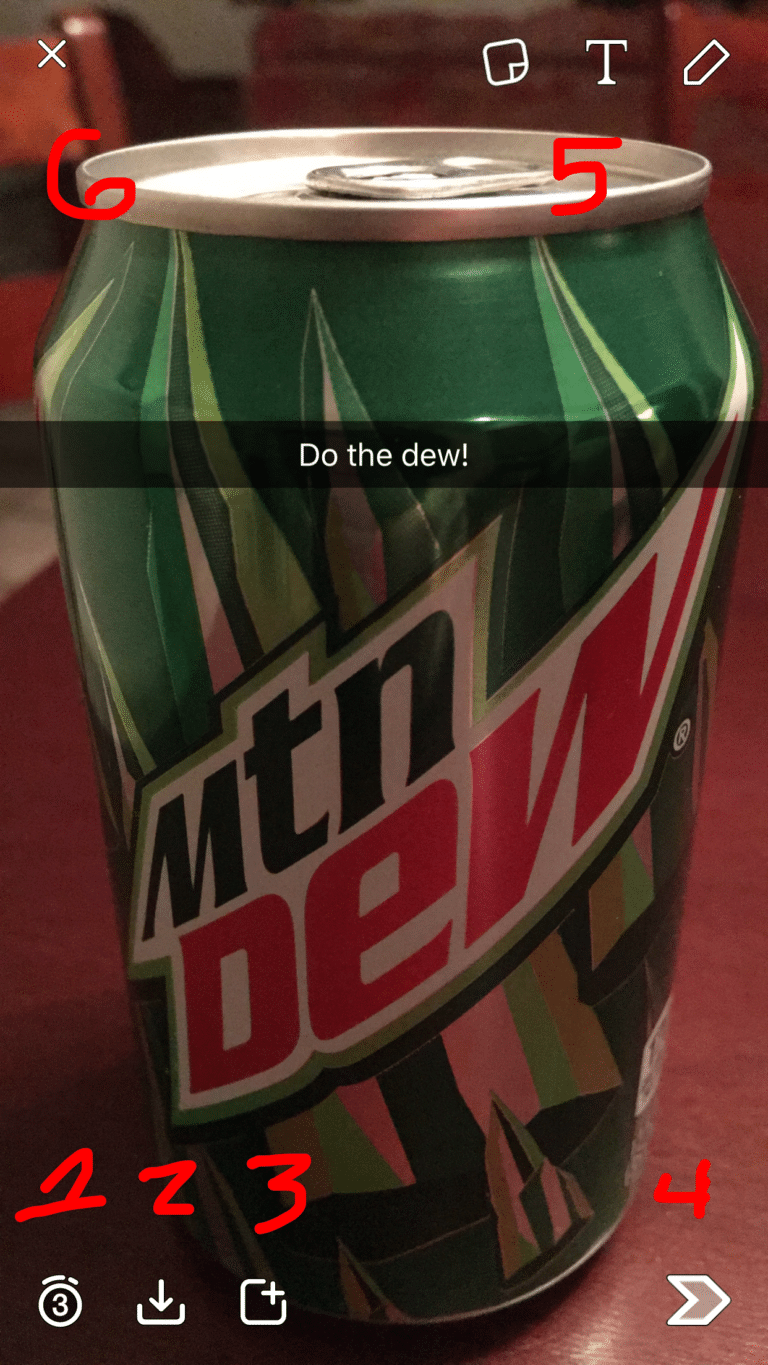
Task: Change the snap timer duration
Action: 60,1302
